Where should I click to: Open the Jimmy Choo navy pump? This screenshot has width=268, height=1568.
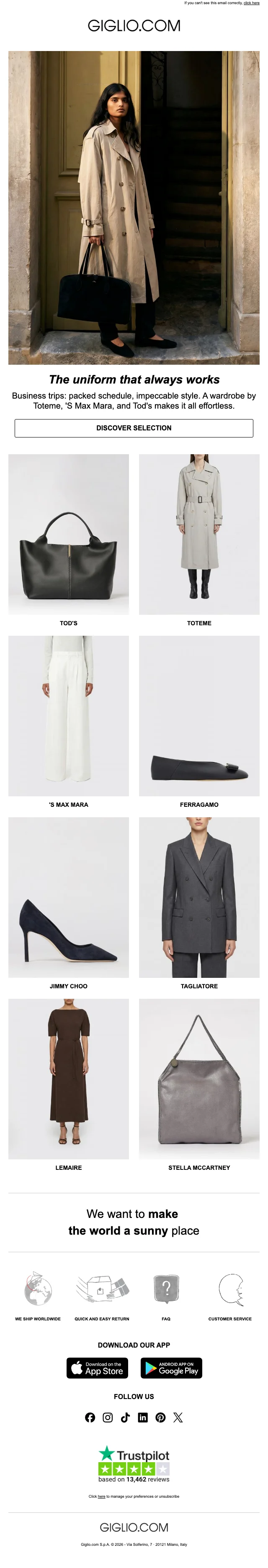(69, 897)
